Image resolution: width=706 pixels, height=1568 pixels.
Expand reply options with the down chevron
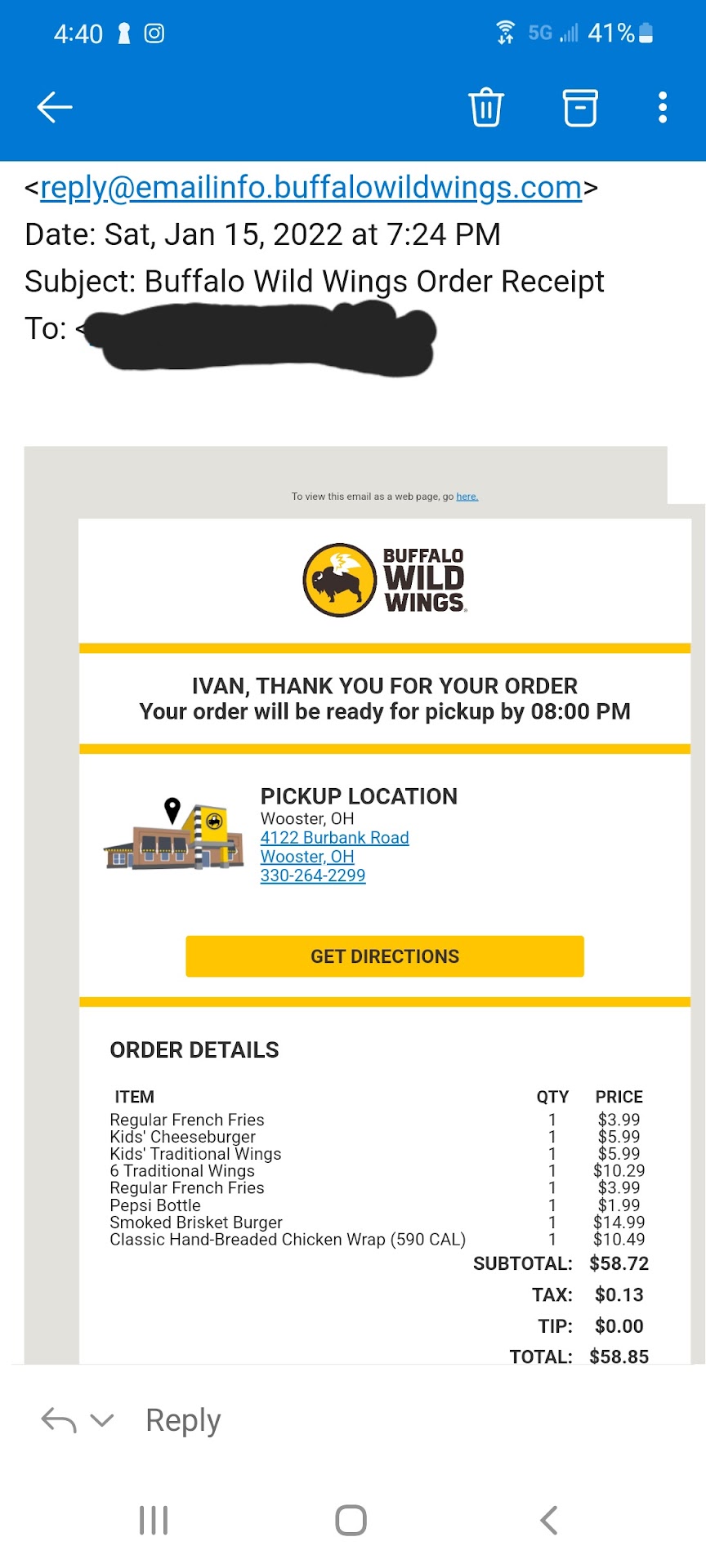102,1420
